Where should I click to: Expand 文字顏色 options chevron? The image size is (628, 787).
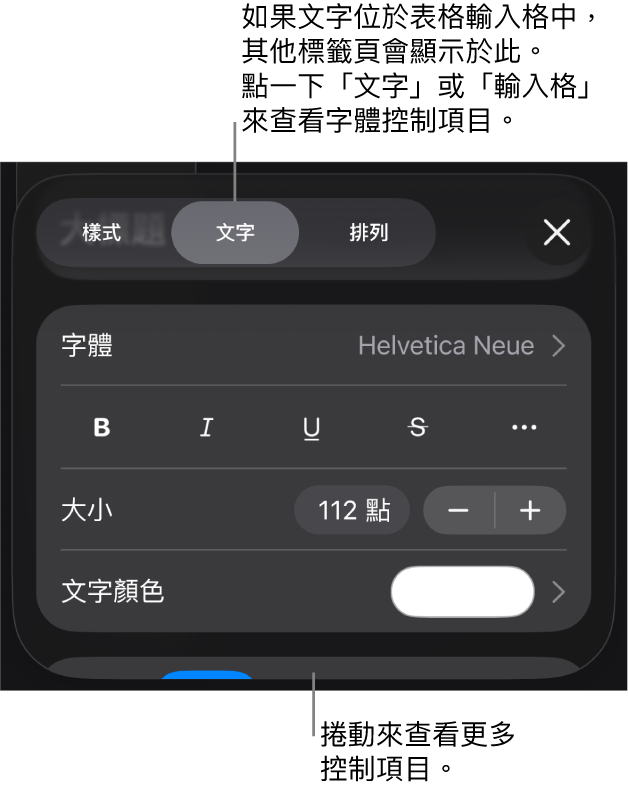(x=558, y=592)
